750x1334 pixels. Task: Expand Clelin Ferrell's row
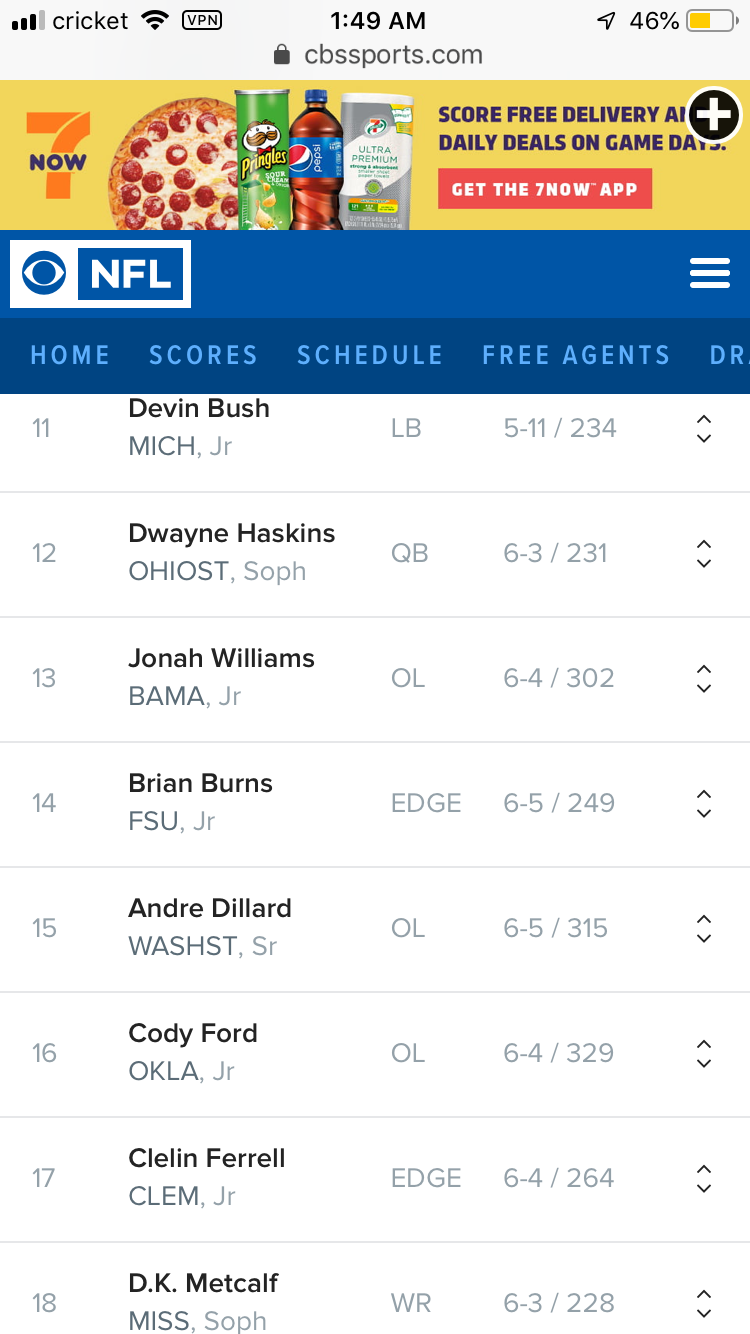coord(704,1178)
